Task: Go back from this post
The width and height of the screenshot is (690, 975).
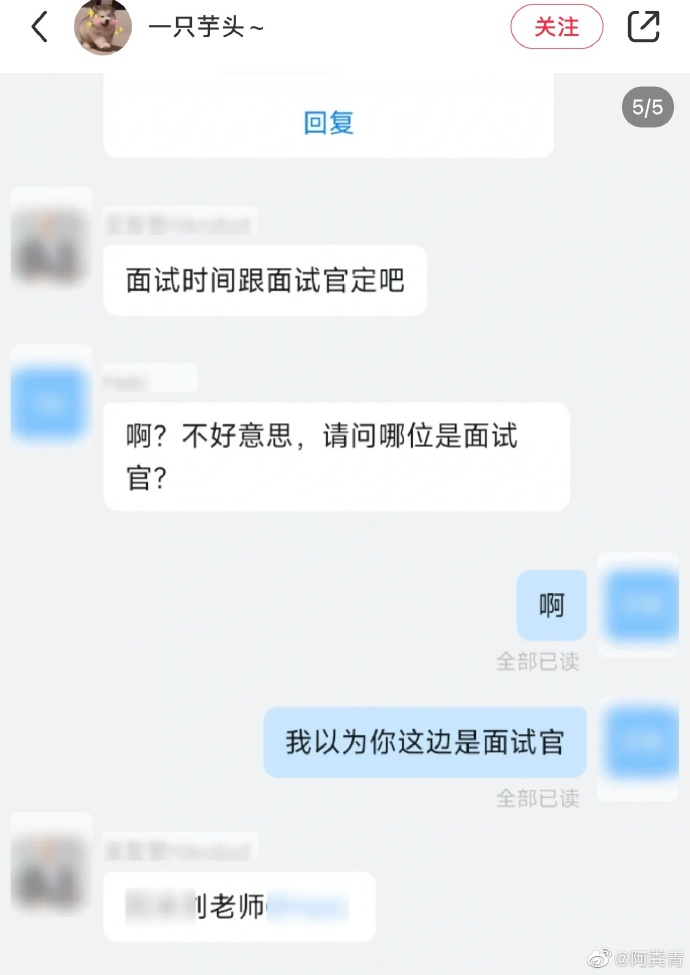Action: (x=40, y=28)
